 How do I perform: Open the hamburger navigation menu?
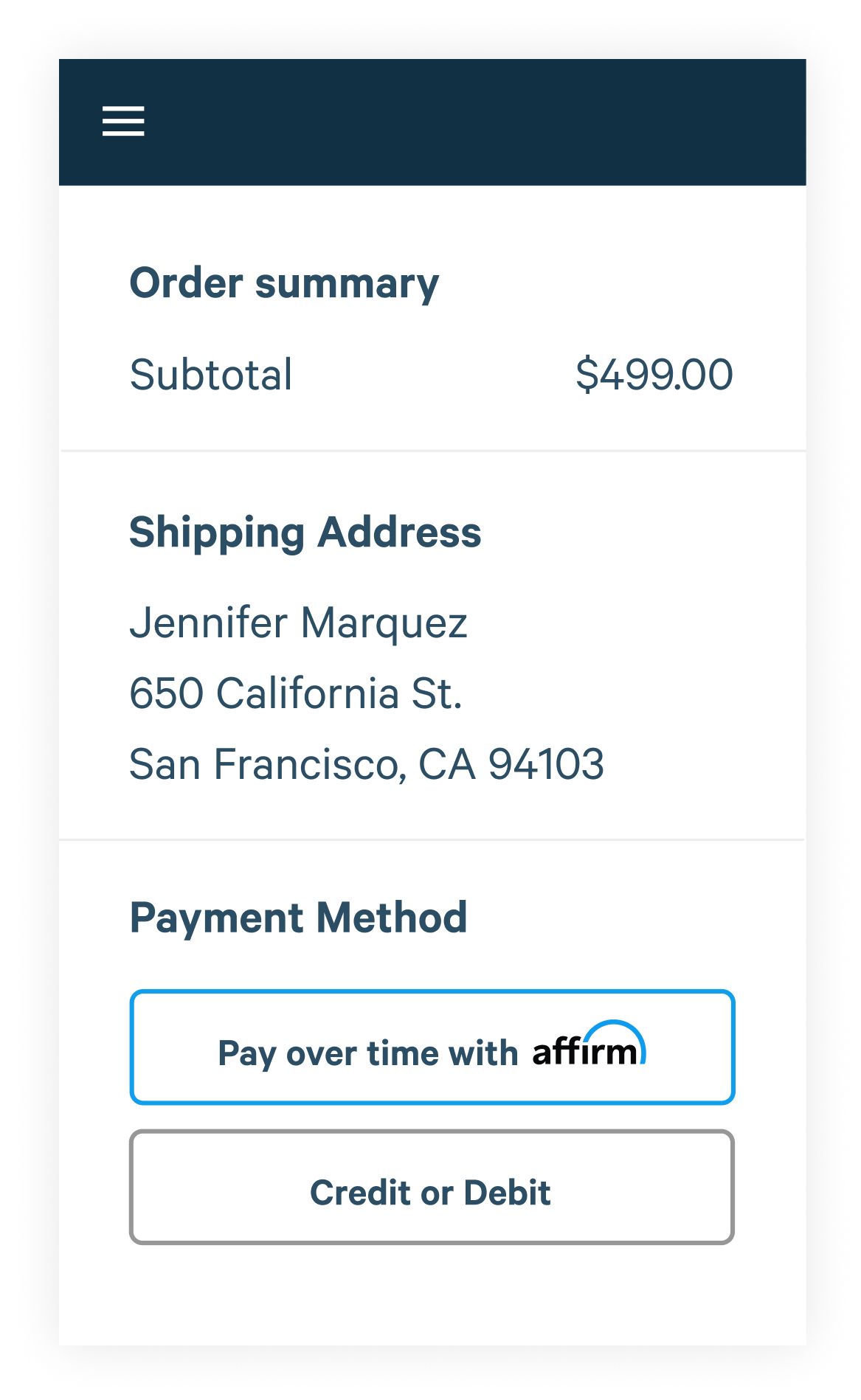122,122
